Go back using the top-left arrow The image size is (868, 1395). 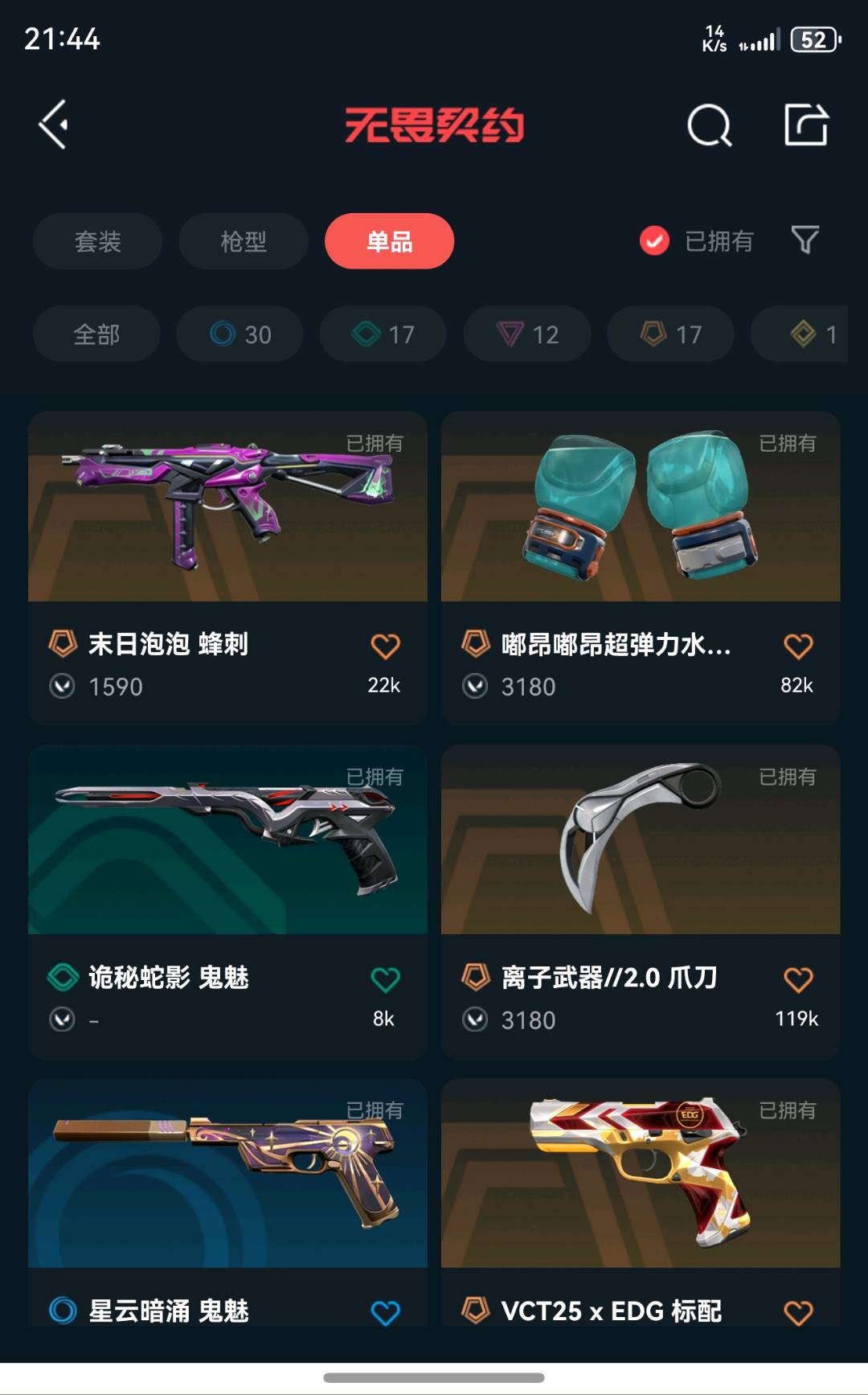(x=53, y=125)
